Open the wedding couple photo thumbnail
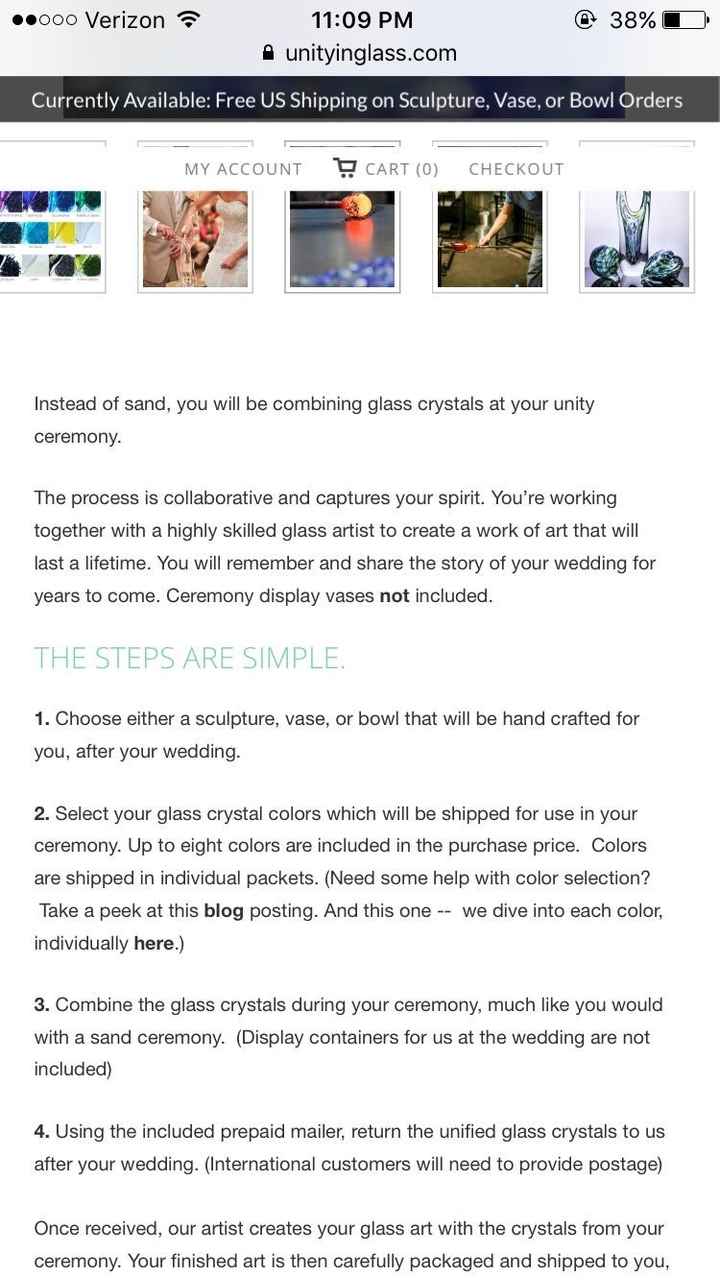Image resolution: width=720 pixels, height=1280 pixels. [x=195, y=240]
